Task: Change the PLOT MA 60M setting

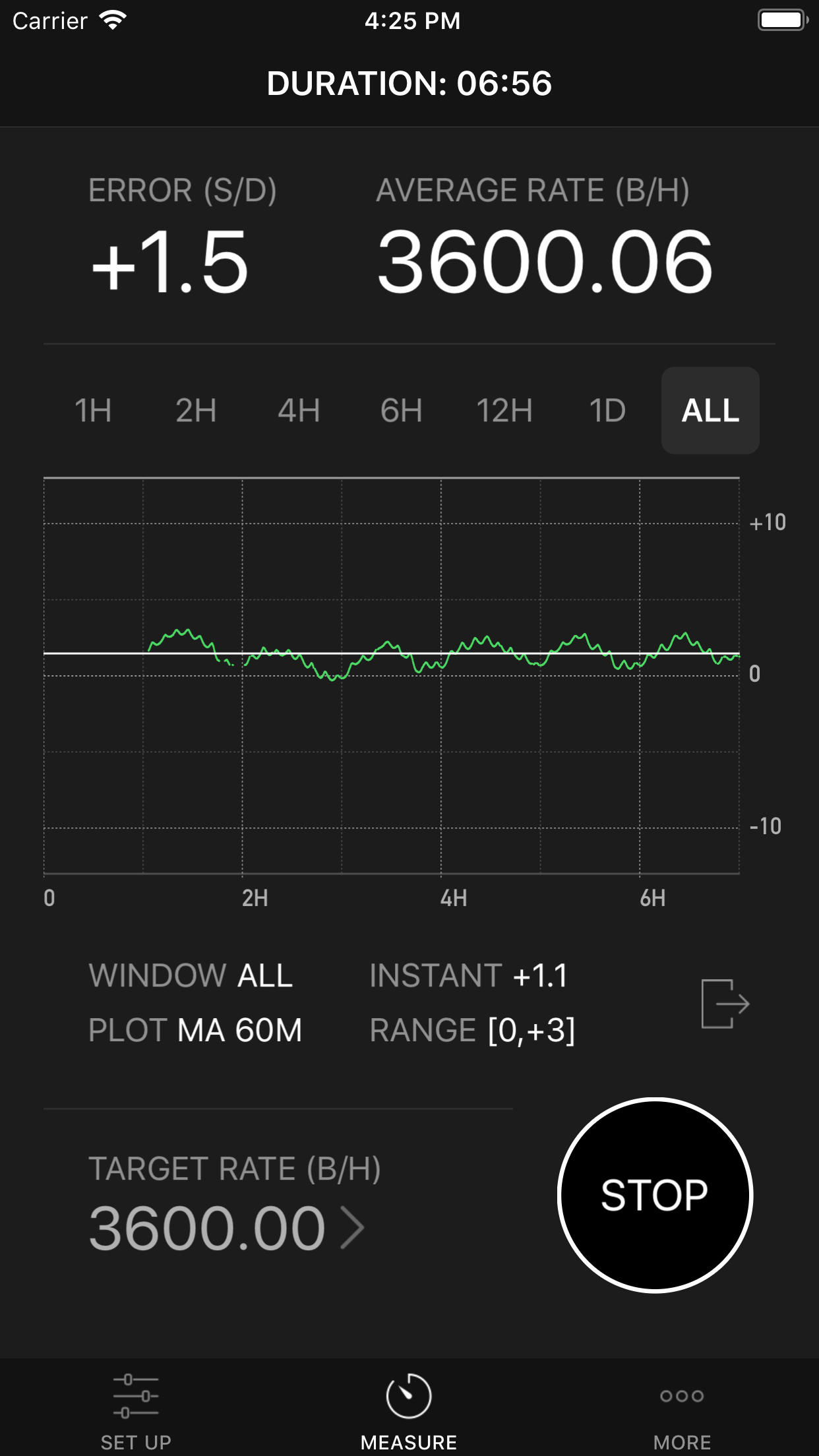Action: [195, 1029]
